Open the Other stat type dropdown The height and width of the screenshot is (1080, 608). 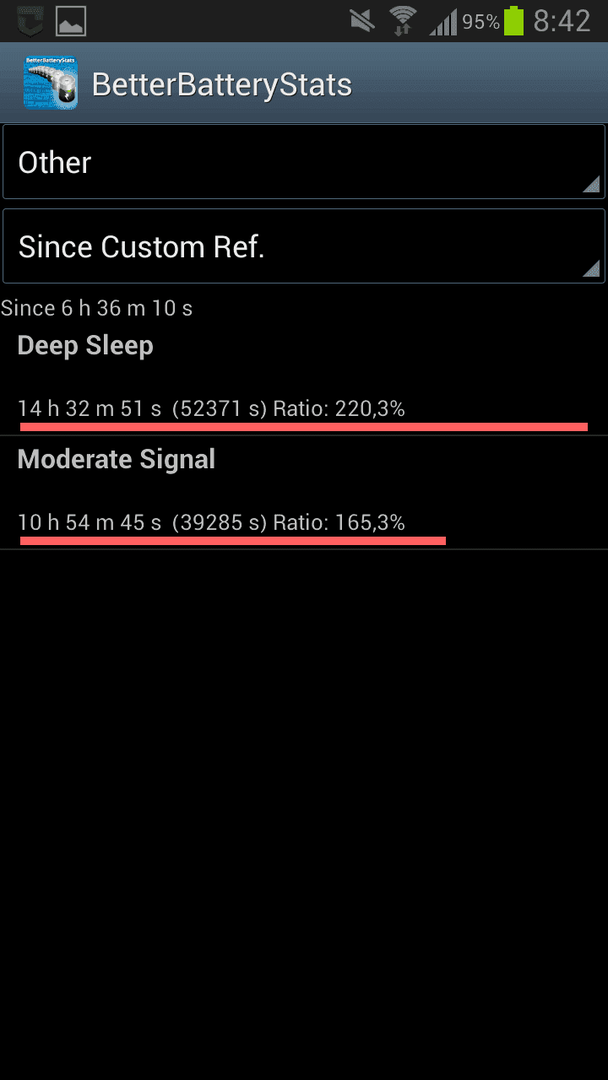coord(304,162)
